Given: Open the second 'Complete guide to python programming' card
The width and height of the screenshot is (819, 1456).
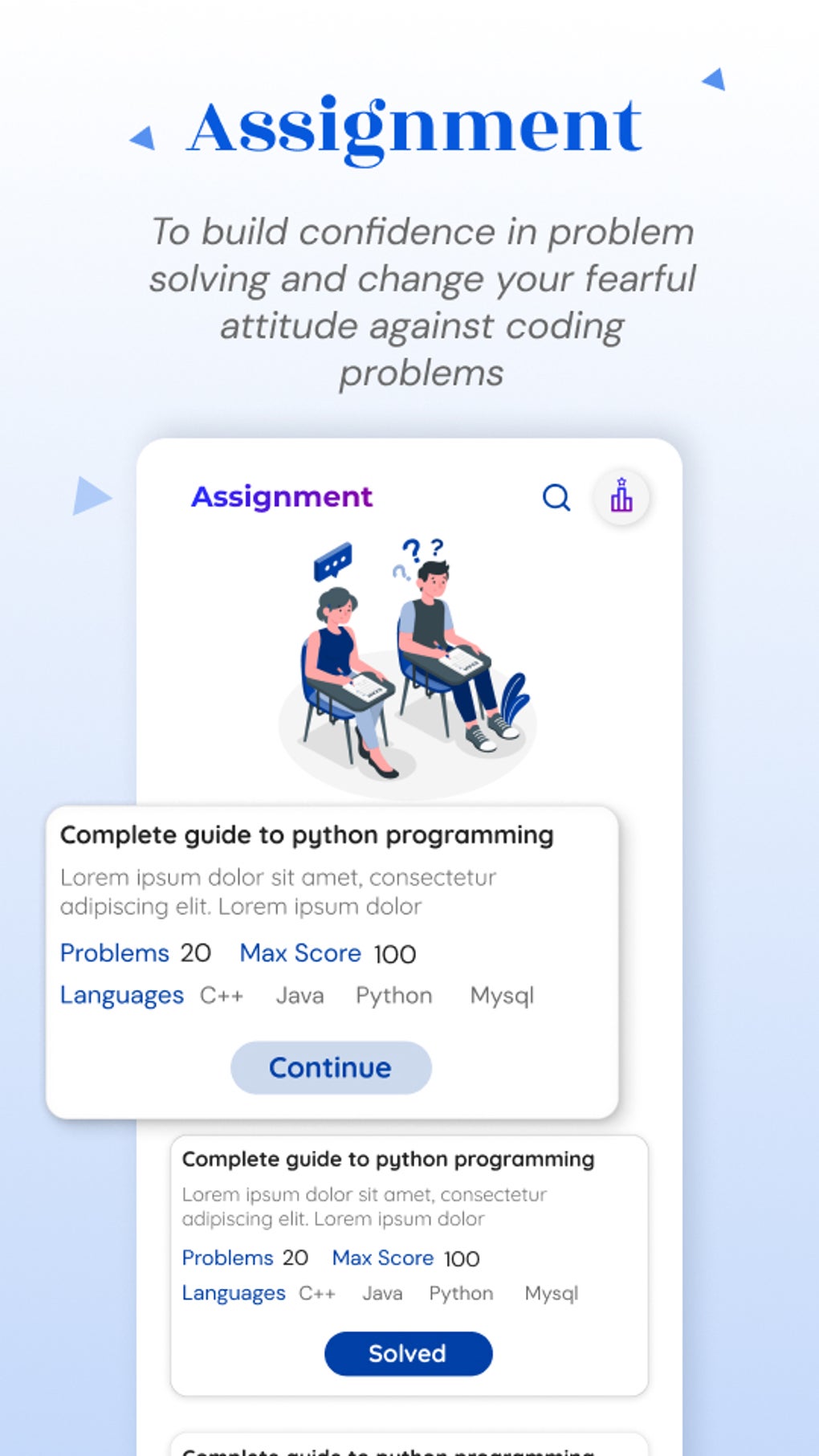Looking at the screenshot, I should (387, 1159).
